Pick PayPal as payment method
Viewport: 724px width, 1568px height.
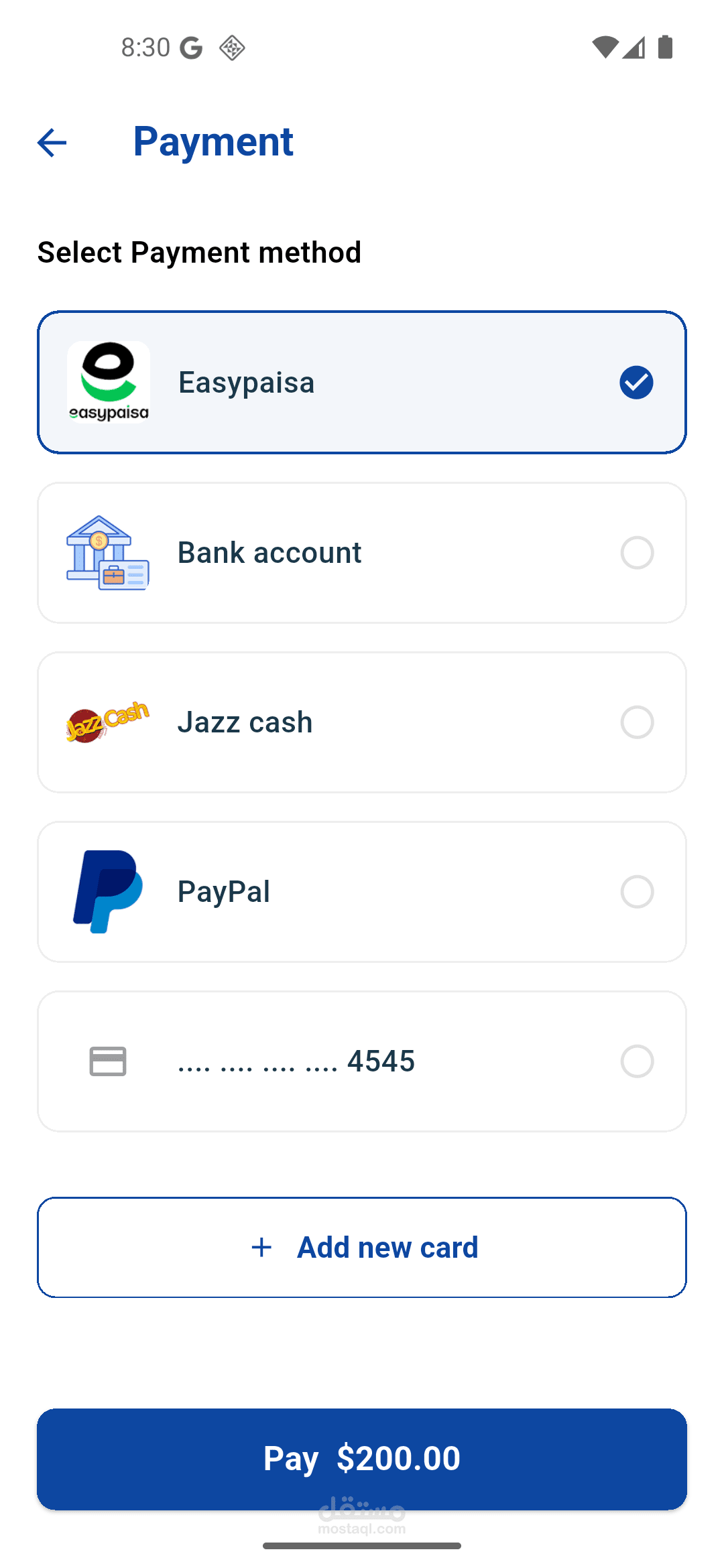click(x=362, y=892)
